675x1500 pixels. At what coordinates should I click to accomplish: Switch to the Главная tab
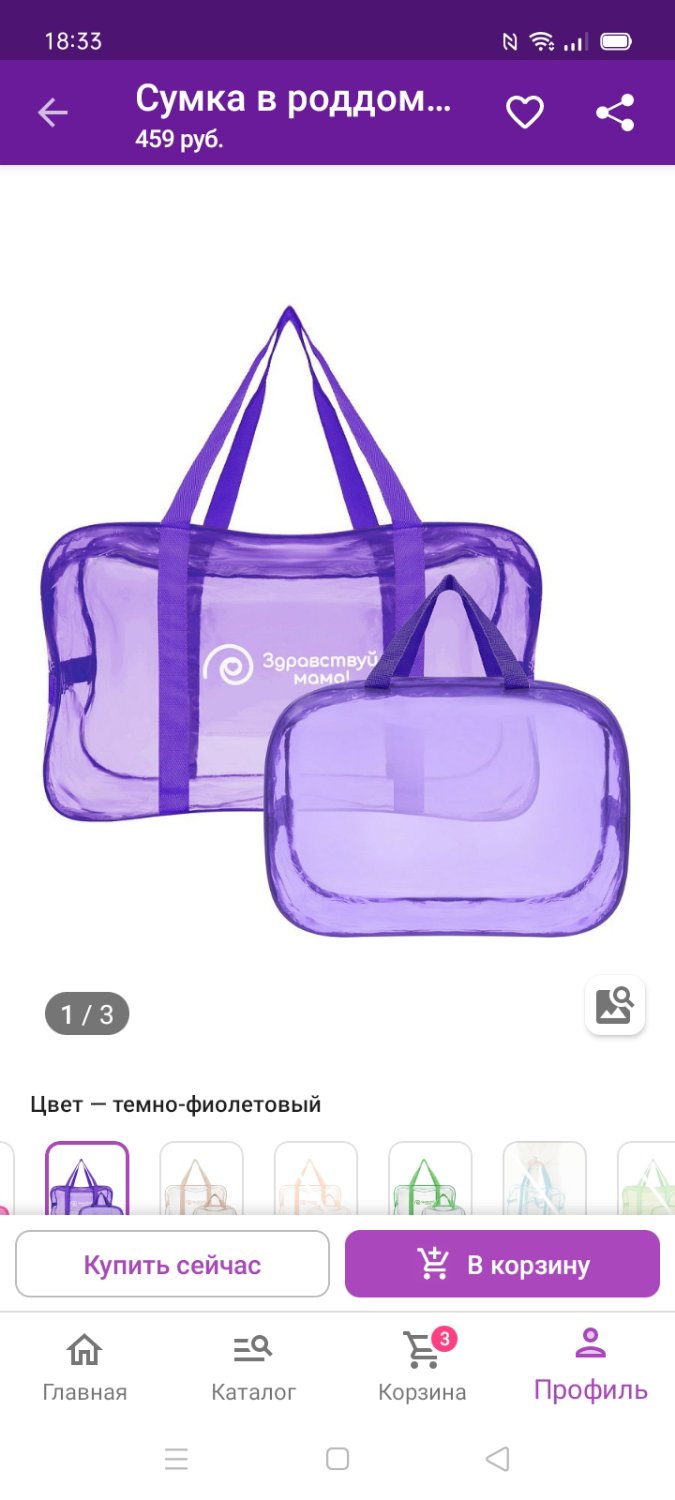pyautogui.click(x=84, y=1367)
